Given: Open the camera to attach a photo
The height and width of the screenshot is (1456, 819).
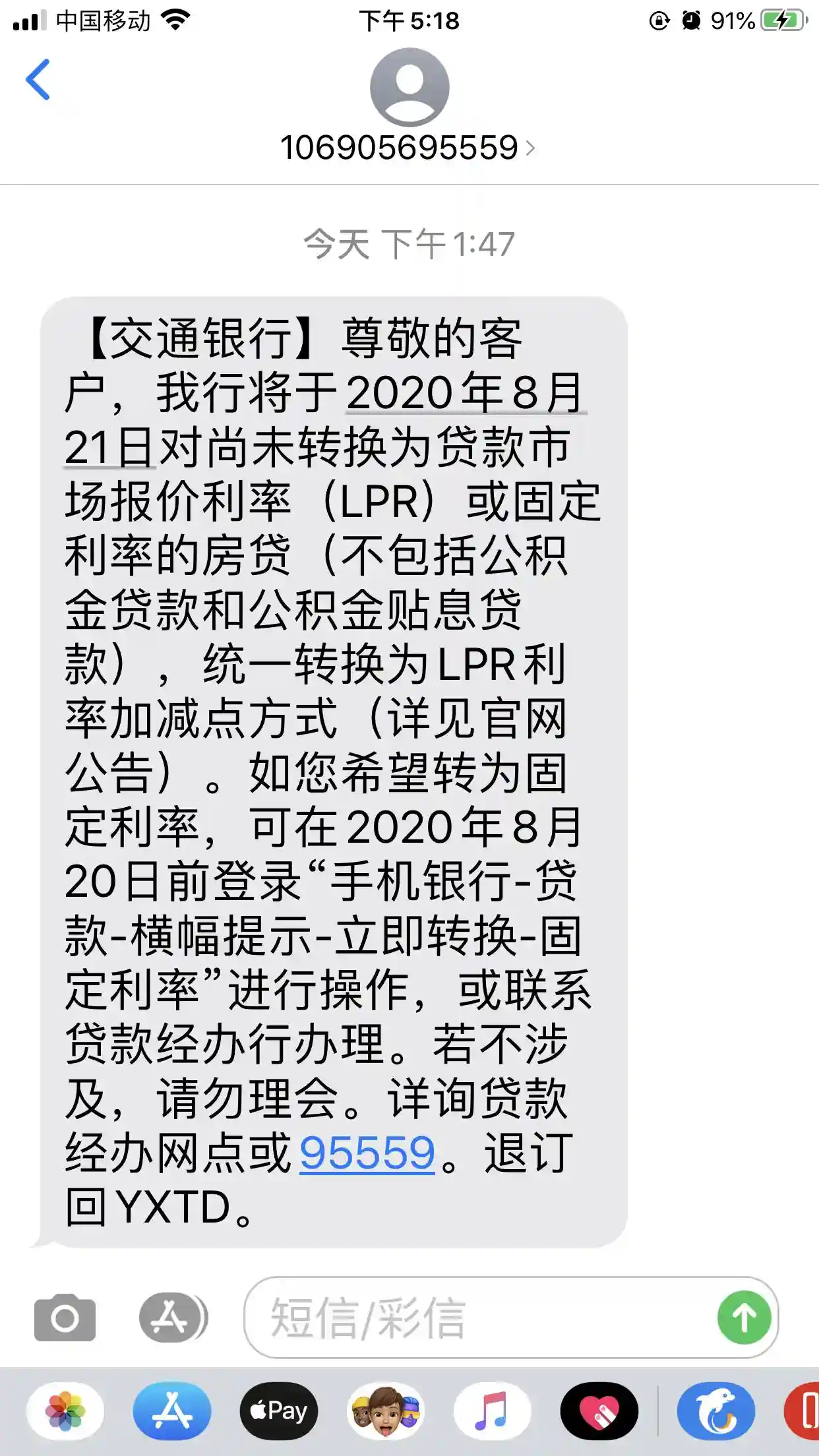Looking at the screenshot, I should pyautogui.click(x=65, y=1318).
